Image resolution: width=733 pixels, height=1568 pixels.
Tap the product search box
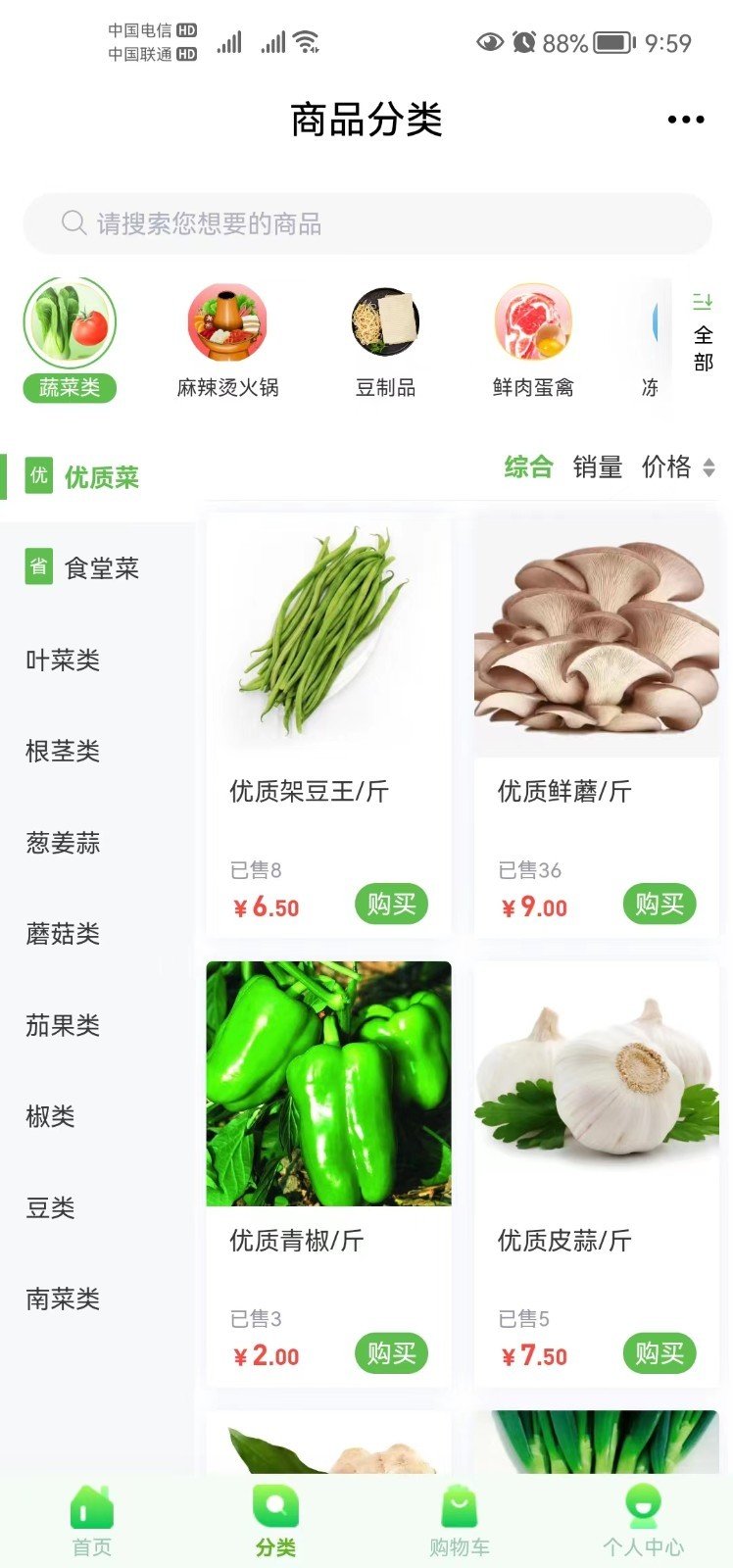click(x=366, y=223)
